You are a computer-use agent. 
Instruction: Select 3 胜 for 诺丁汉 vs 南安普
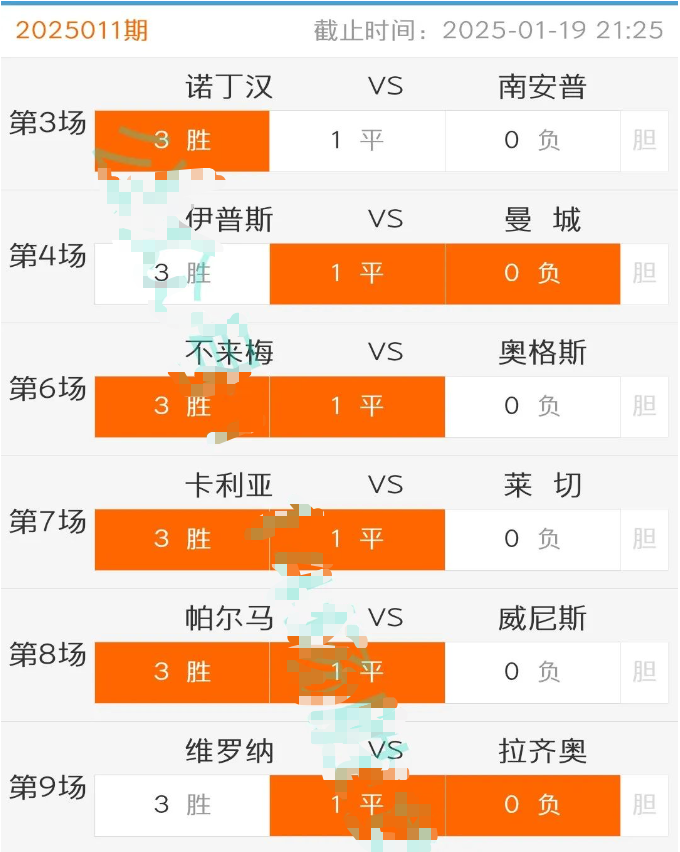(x=182, y=140)
